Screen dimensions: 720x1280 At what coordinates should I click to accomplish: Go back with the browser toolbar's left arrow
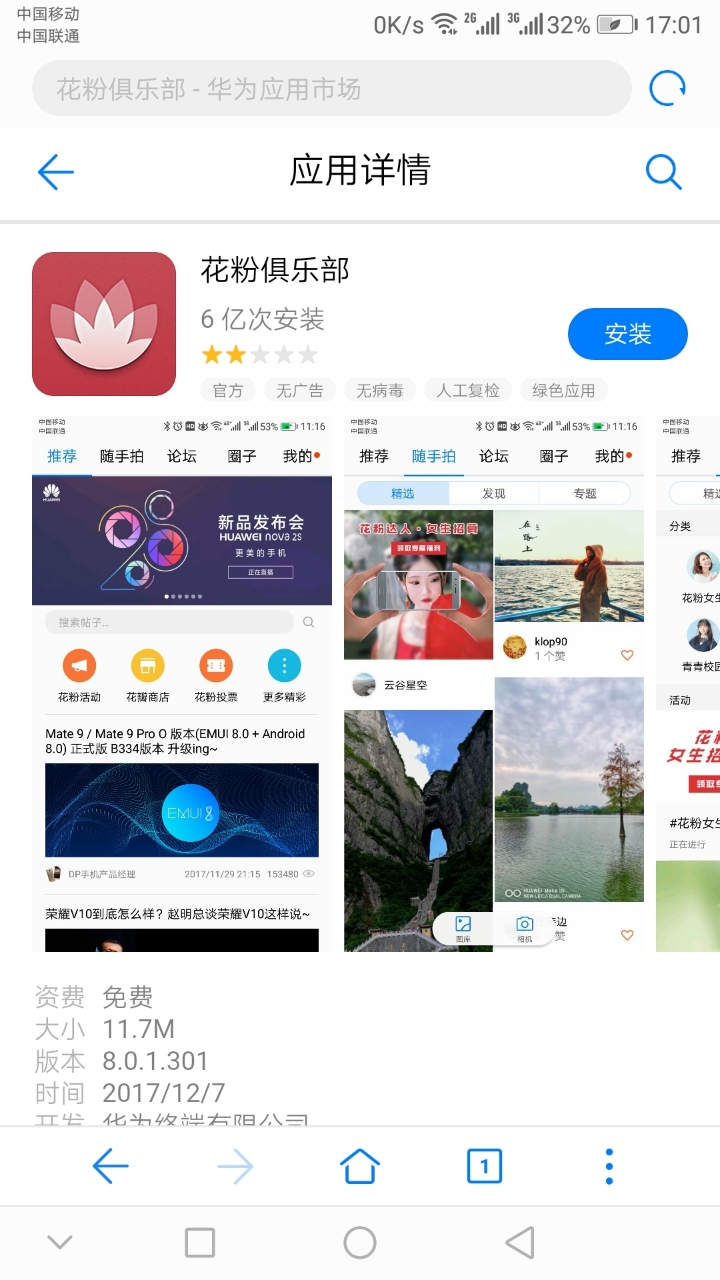click(110, 1166)
